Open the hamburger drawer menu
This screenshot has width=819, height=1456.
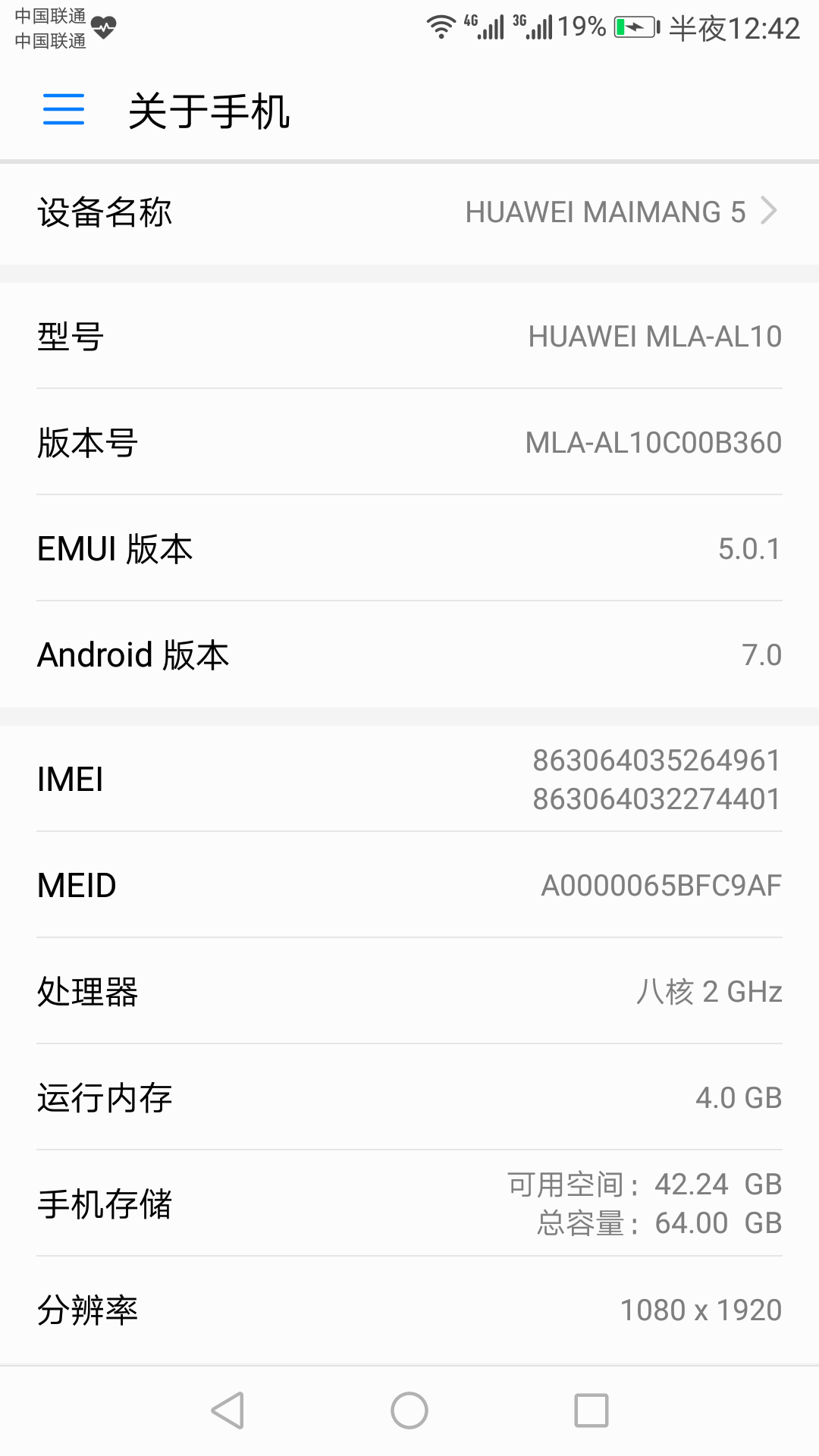point(64,110)
